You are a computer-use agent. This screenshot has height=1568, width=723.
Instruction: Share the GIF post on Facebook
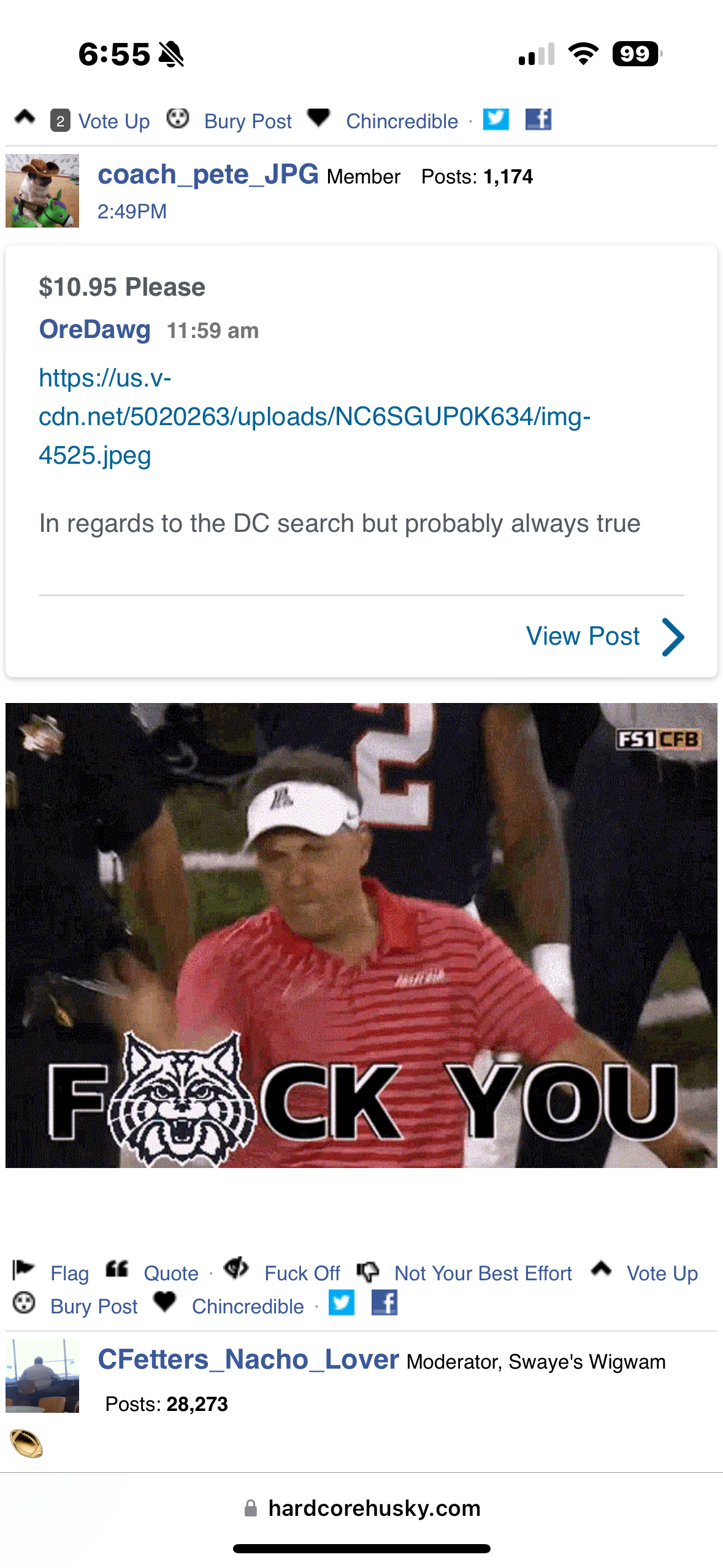[384, 1303]
